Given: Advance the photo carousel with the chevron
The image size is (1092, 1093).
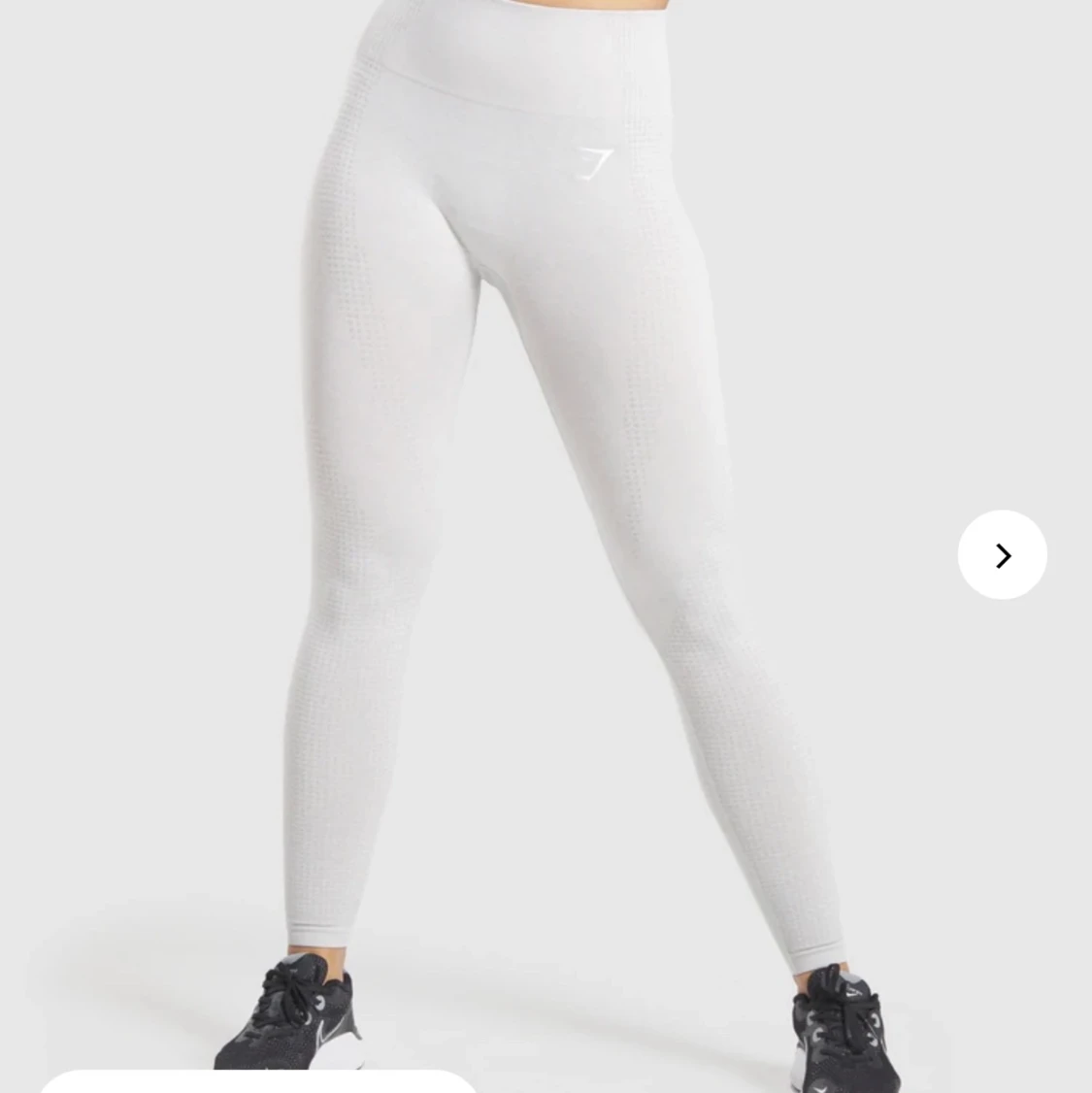Looking at the screenshot, I should tap(1002, 554).
